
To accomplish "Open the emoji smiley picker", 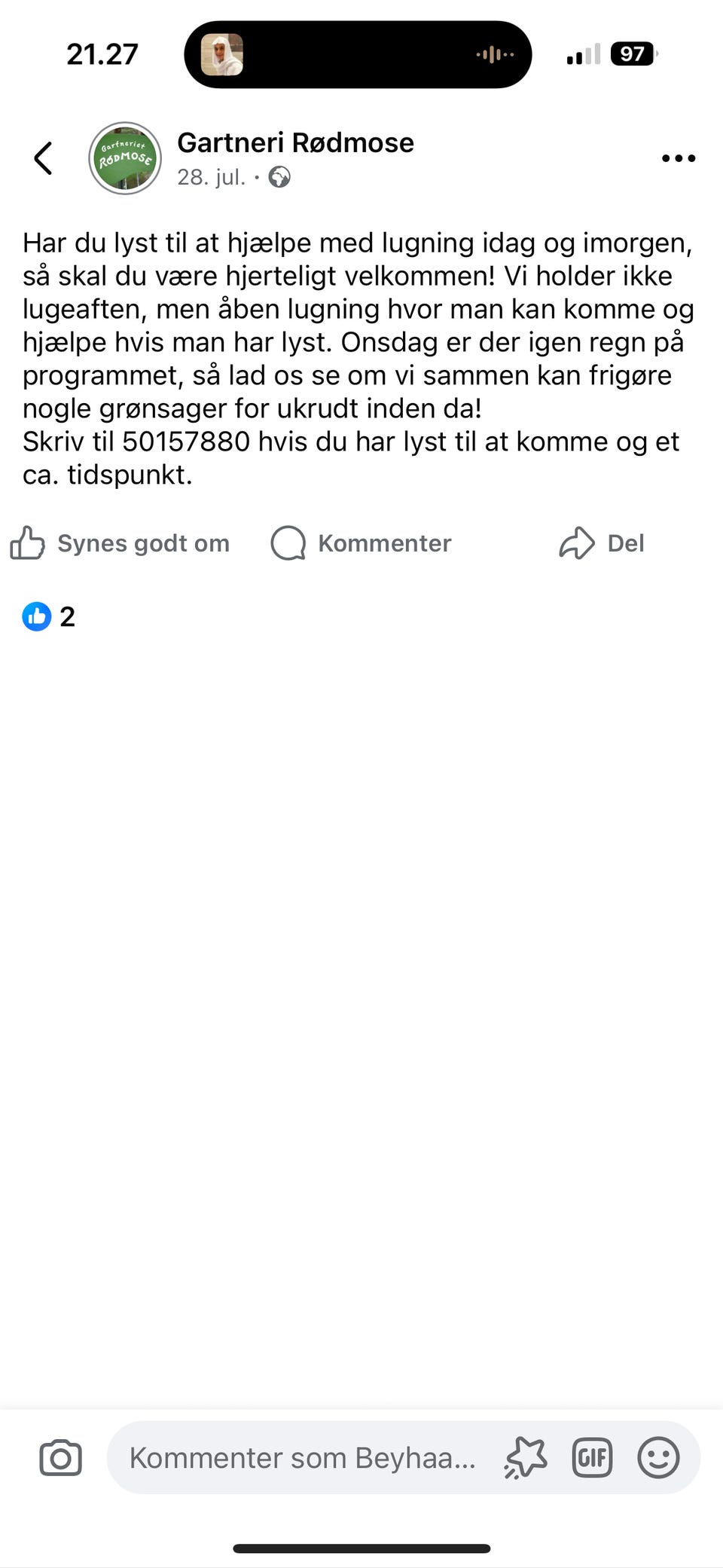I will (x=658, y=1457).
